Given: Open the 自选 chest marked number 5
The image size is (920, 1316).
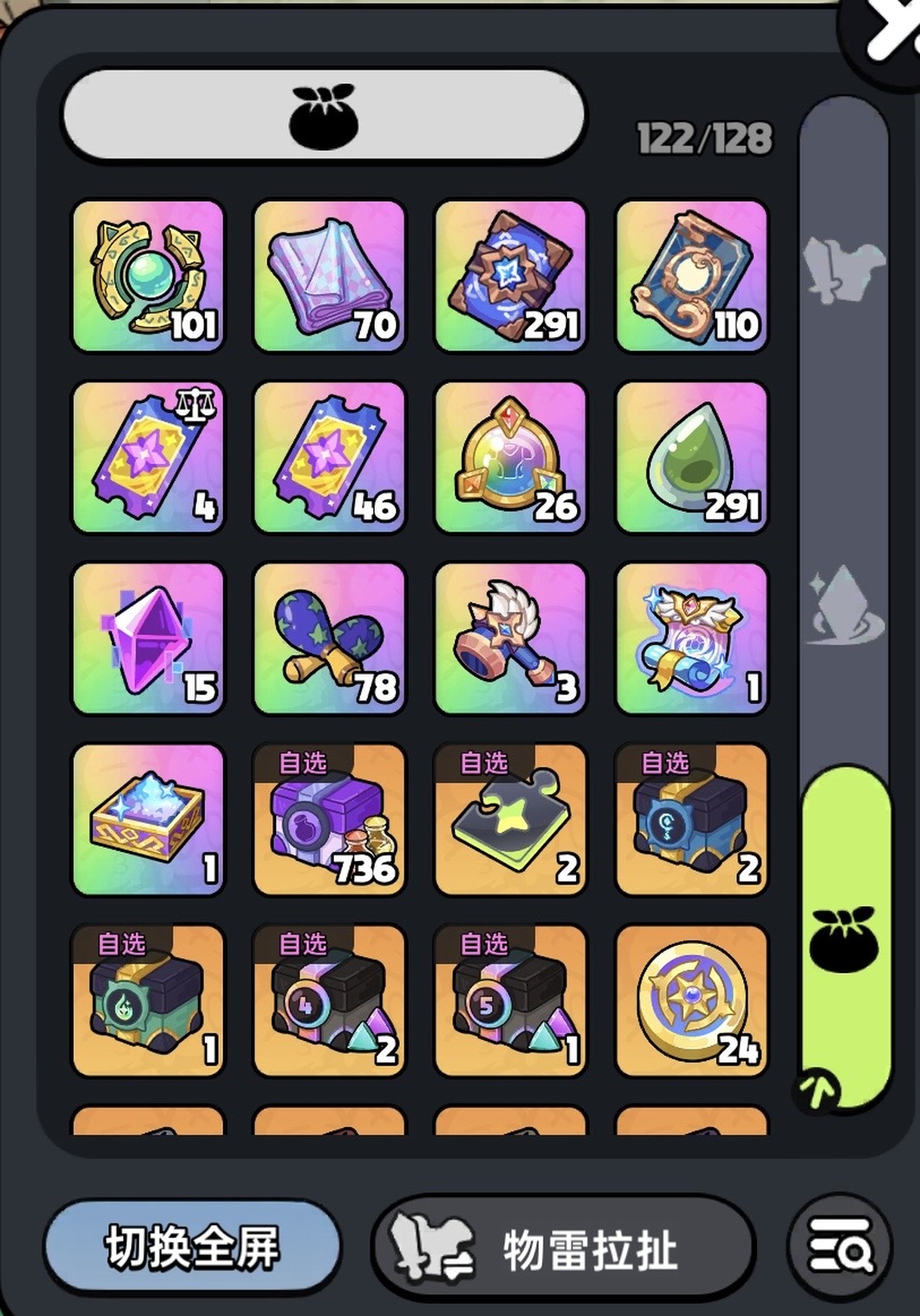Looking at the screenshot, I should click(511, 1000).
